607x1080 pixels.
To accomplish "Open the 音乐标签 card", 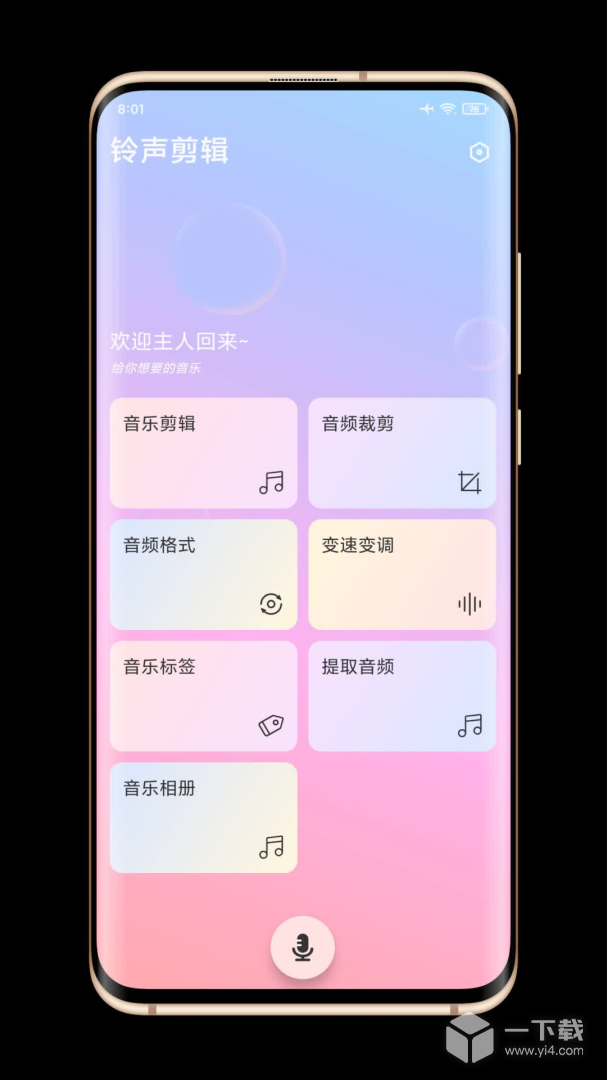I will tap(203, 696).
